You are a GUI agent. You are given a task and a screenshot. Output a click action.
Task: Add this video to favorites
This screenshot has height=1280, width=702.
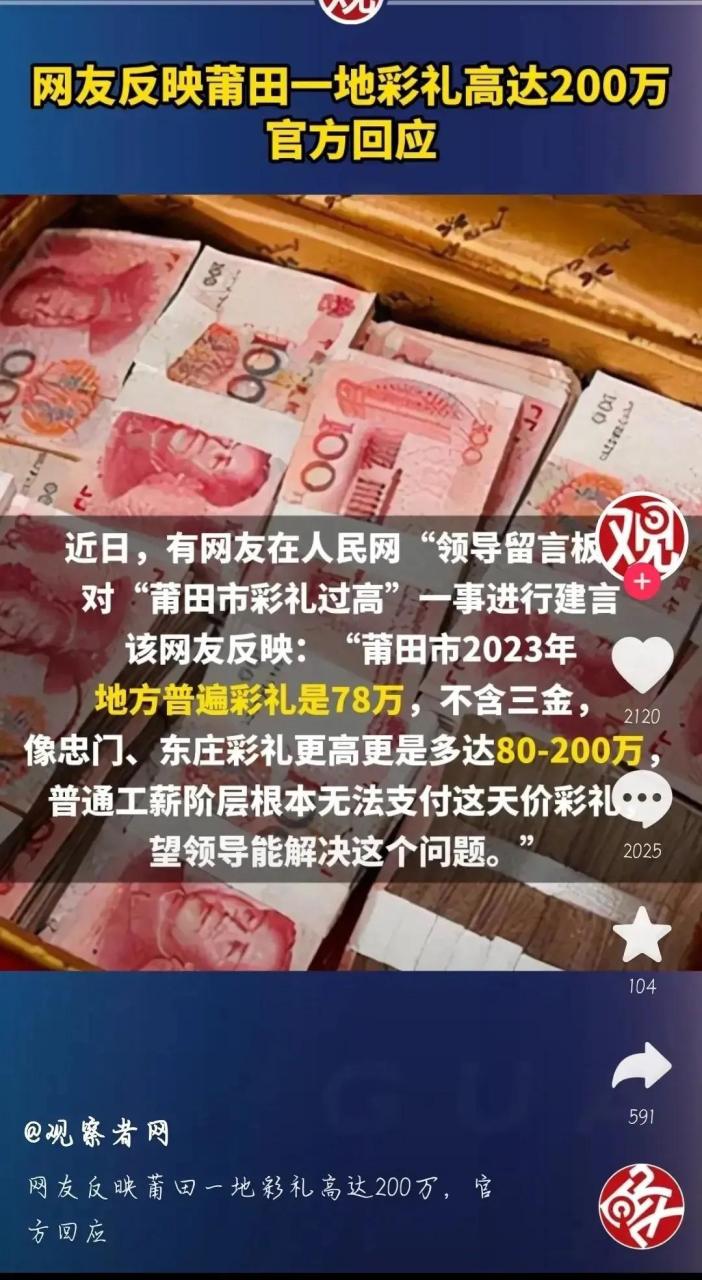pyautogui.click(x=642, y=937)
